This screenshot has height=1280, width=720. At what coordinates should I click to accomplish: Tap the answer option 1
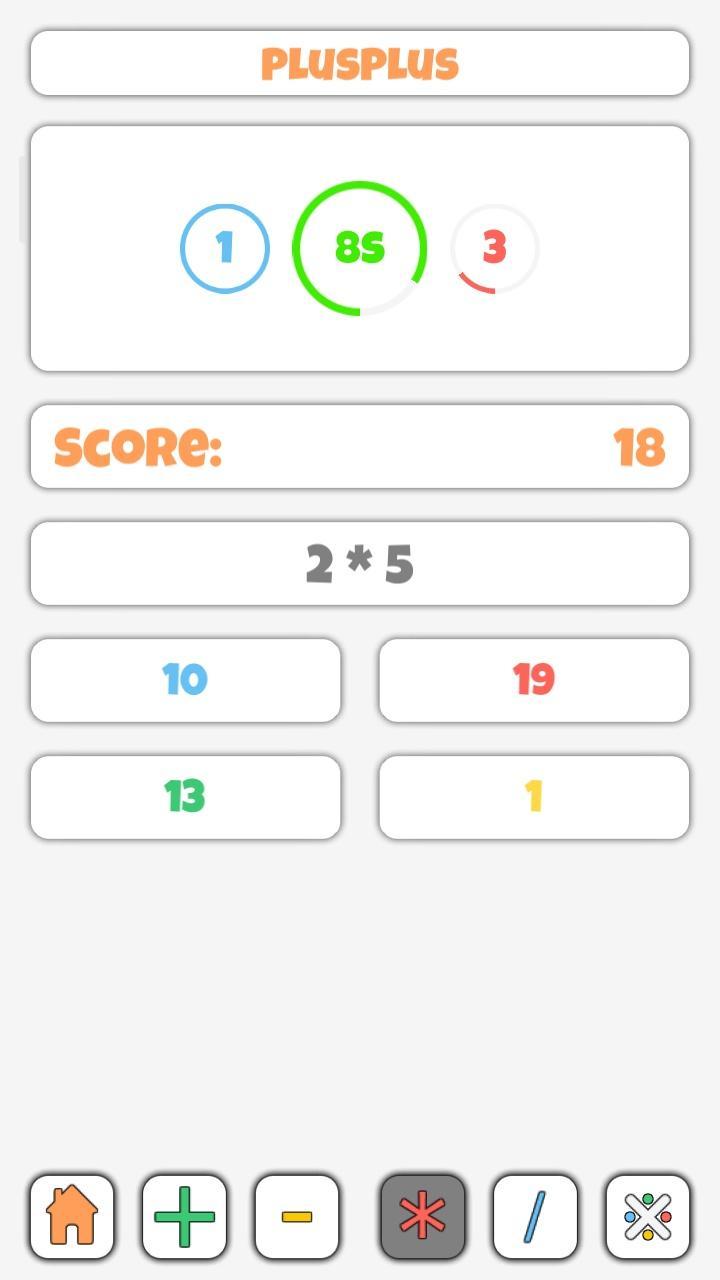534,797
